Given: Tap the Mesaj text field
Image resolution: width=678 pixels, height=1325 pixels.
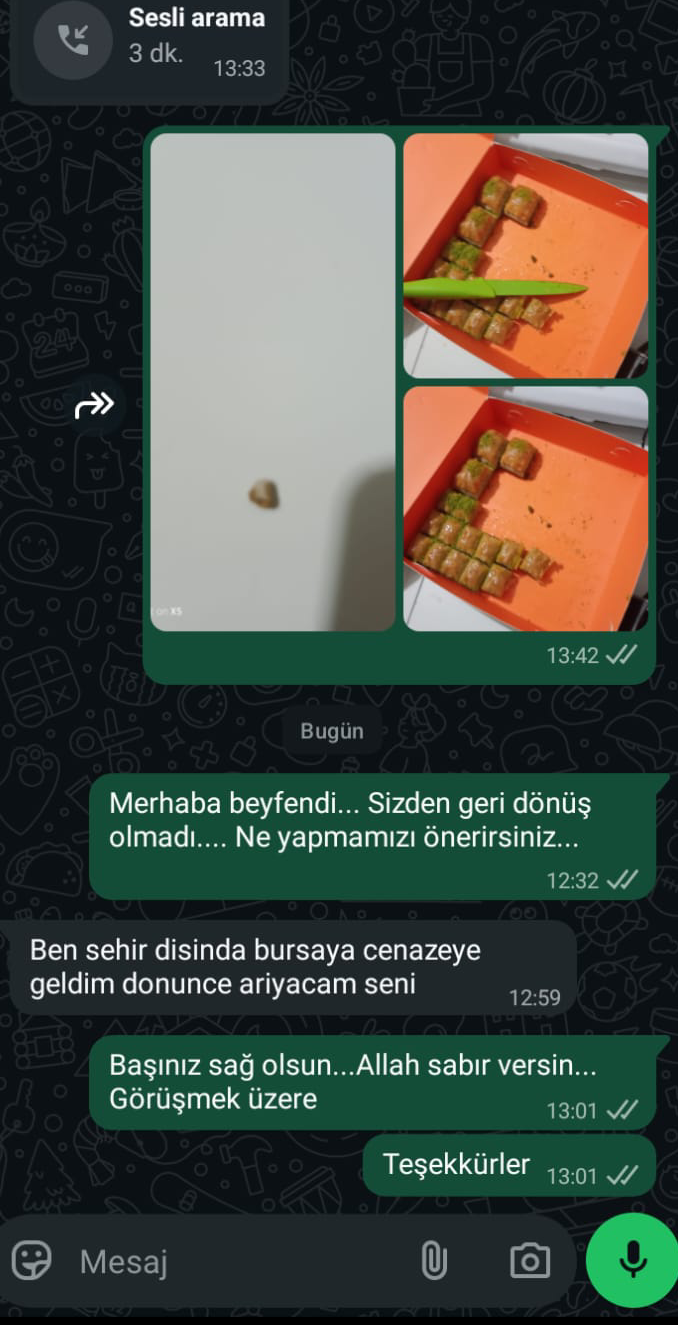Looking at the screenshot, I should (240, 1261).
